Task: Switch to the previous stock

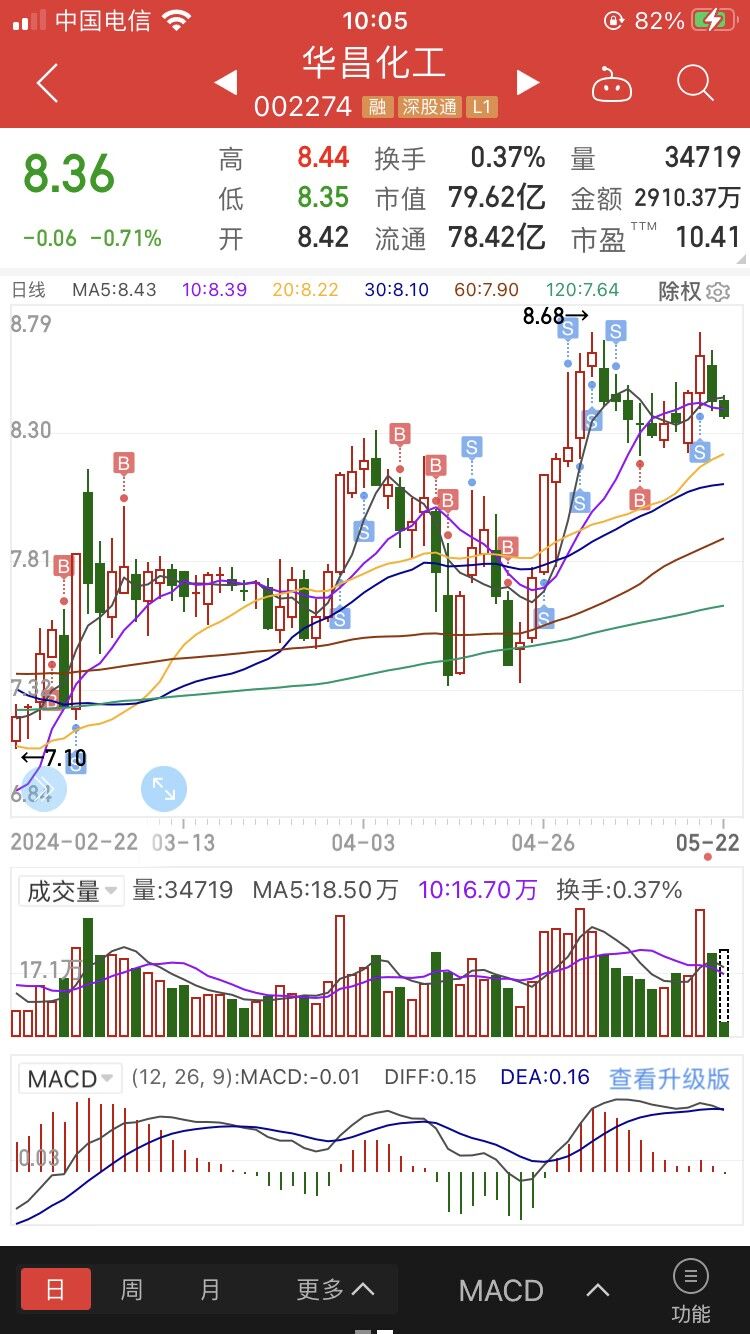Action: (x=226, y=83)
